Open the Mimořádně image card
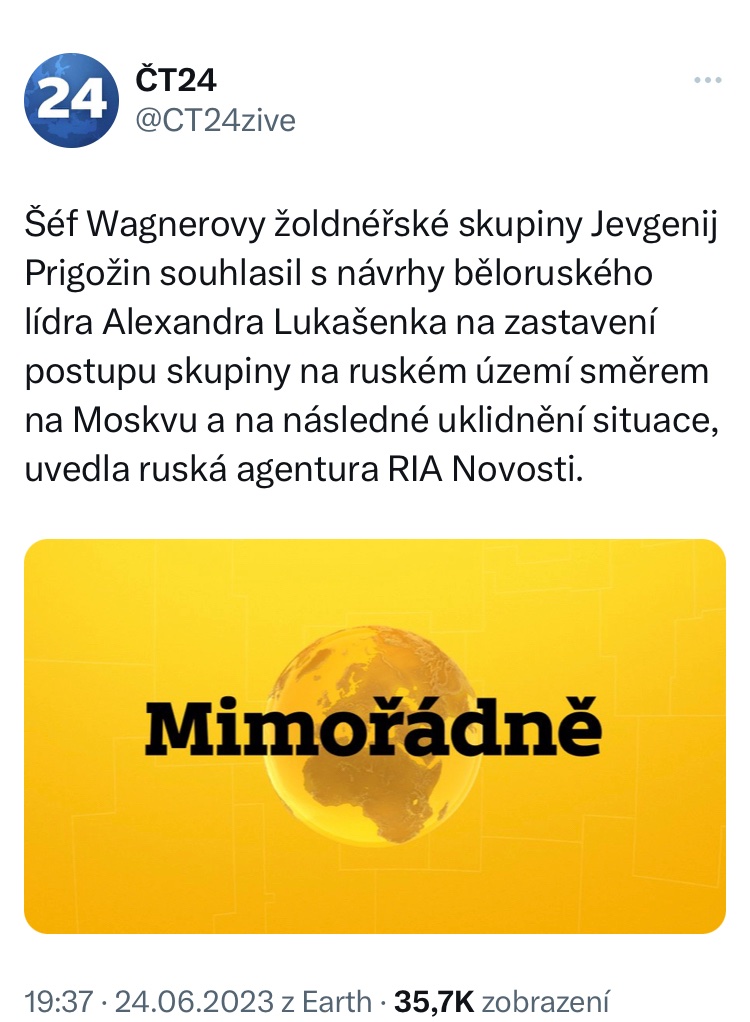Viewport: 750px width, 1022px height. click(x=375, y=736)
